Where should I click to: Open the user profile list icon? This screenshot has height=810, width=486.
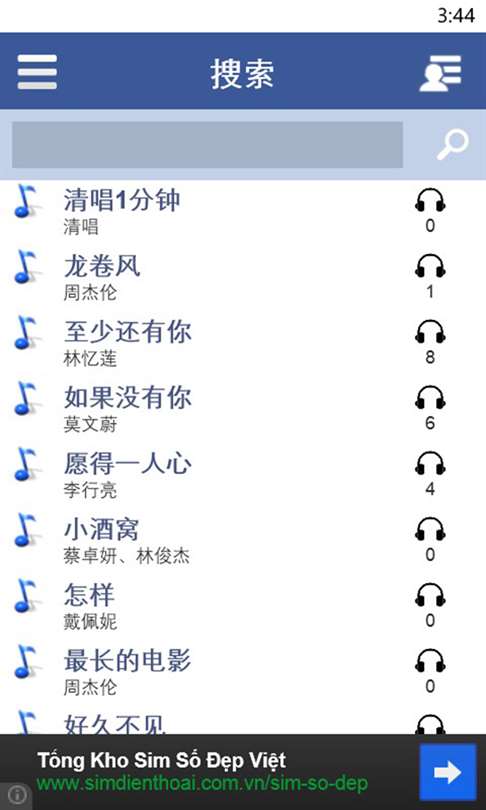tap(441, 73)
